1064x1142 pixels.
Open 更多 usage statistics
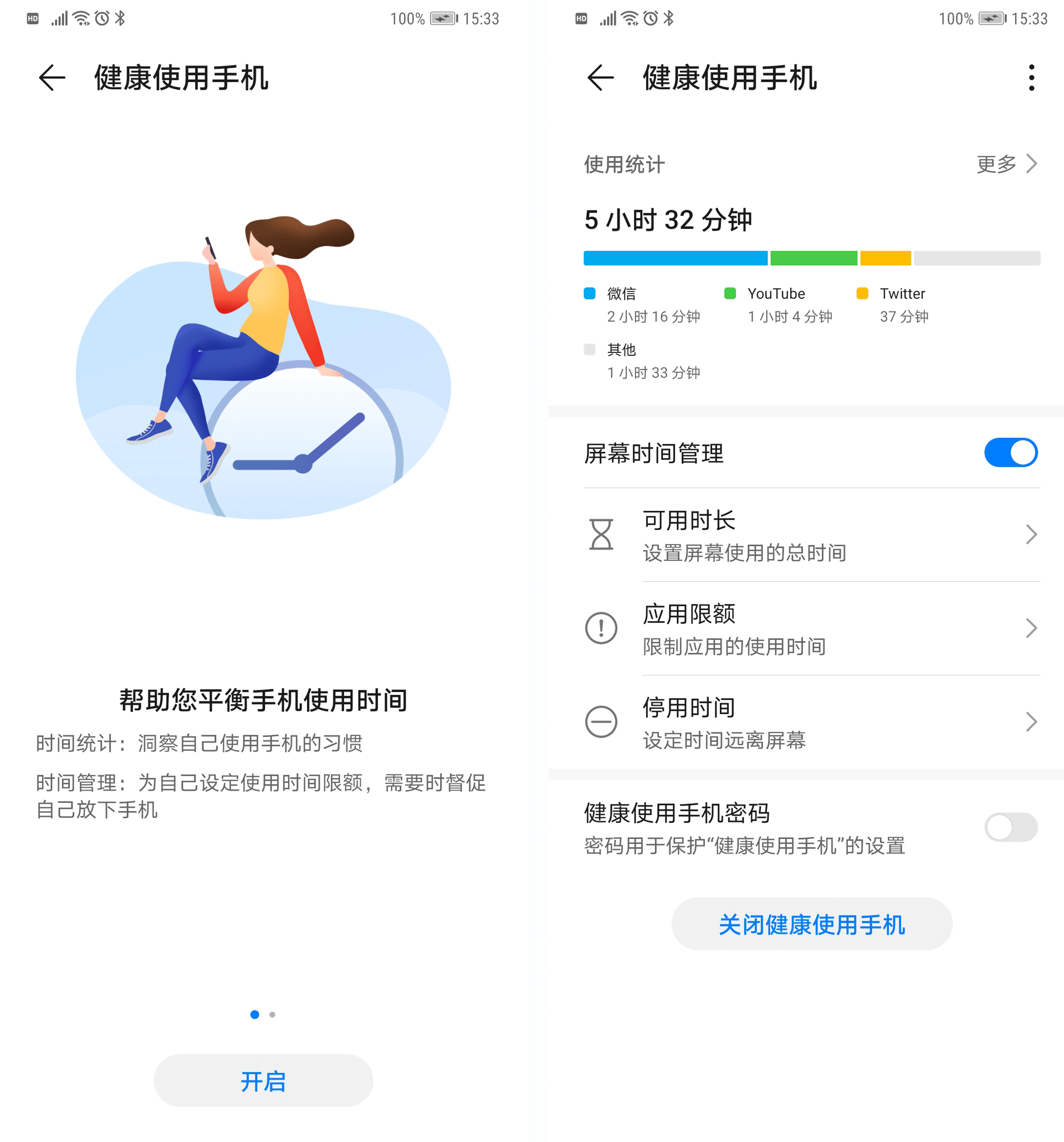1006,165
